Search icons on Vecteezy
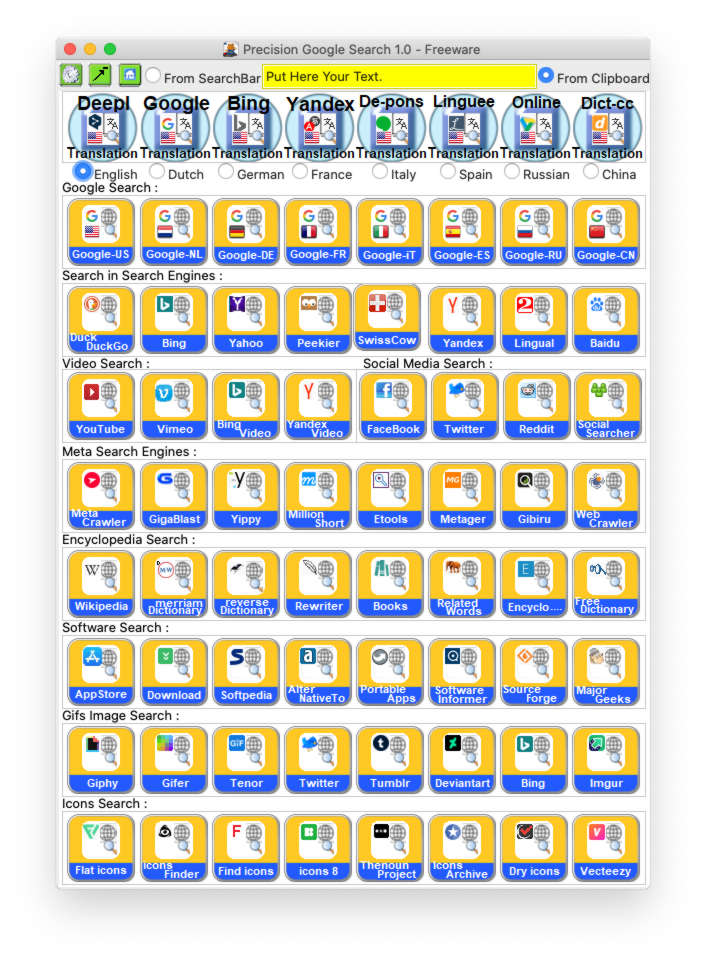Screen dimensions: 706x963 coord(605,846)
